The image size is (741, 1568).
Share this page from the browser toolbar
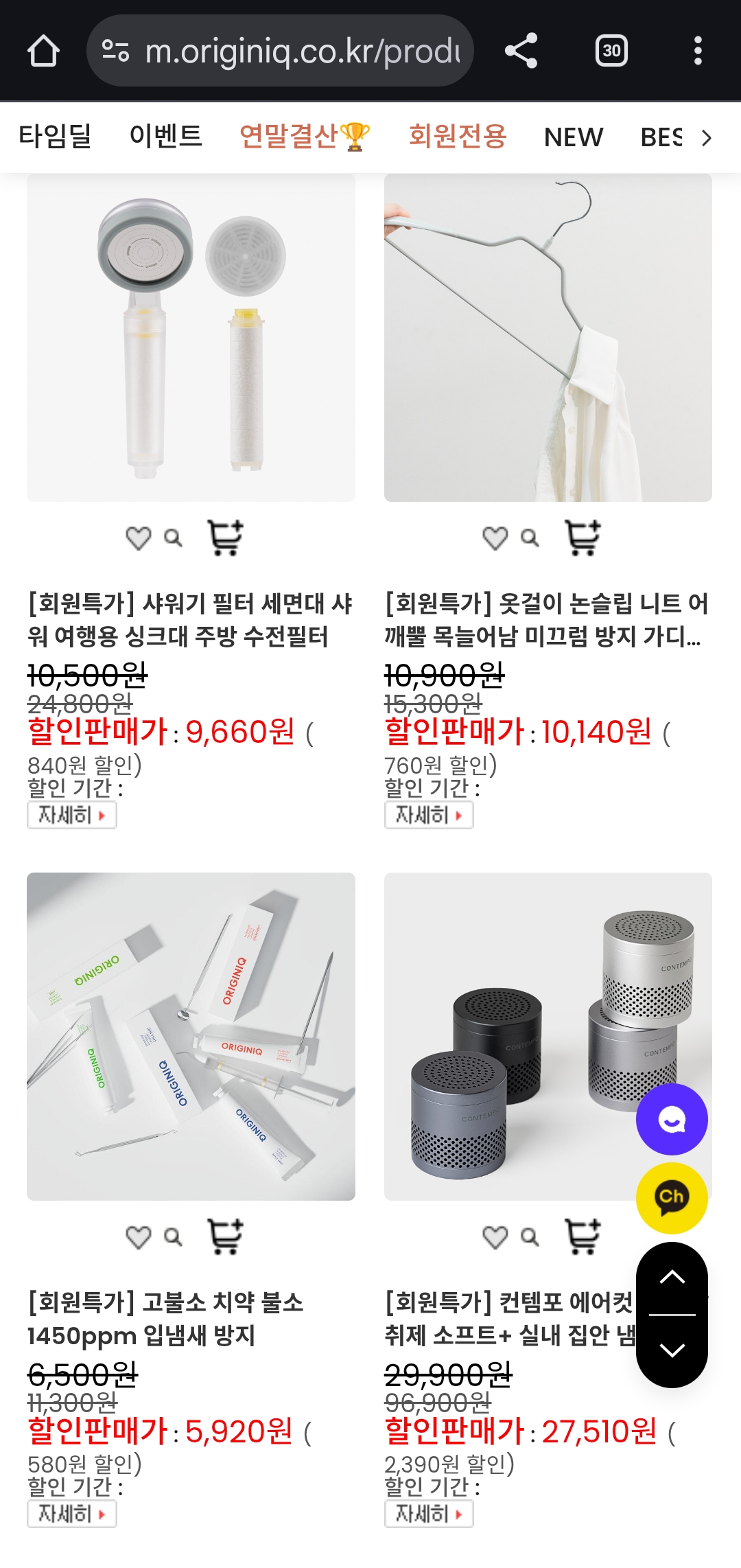point(521,51)
